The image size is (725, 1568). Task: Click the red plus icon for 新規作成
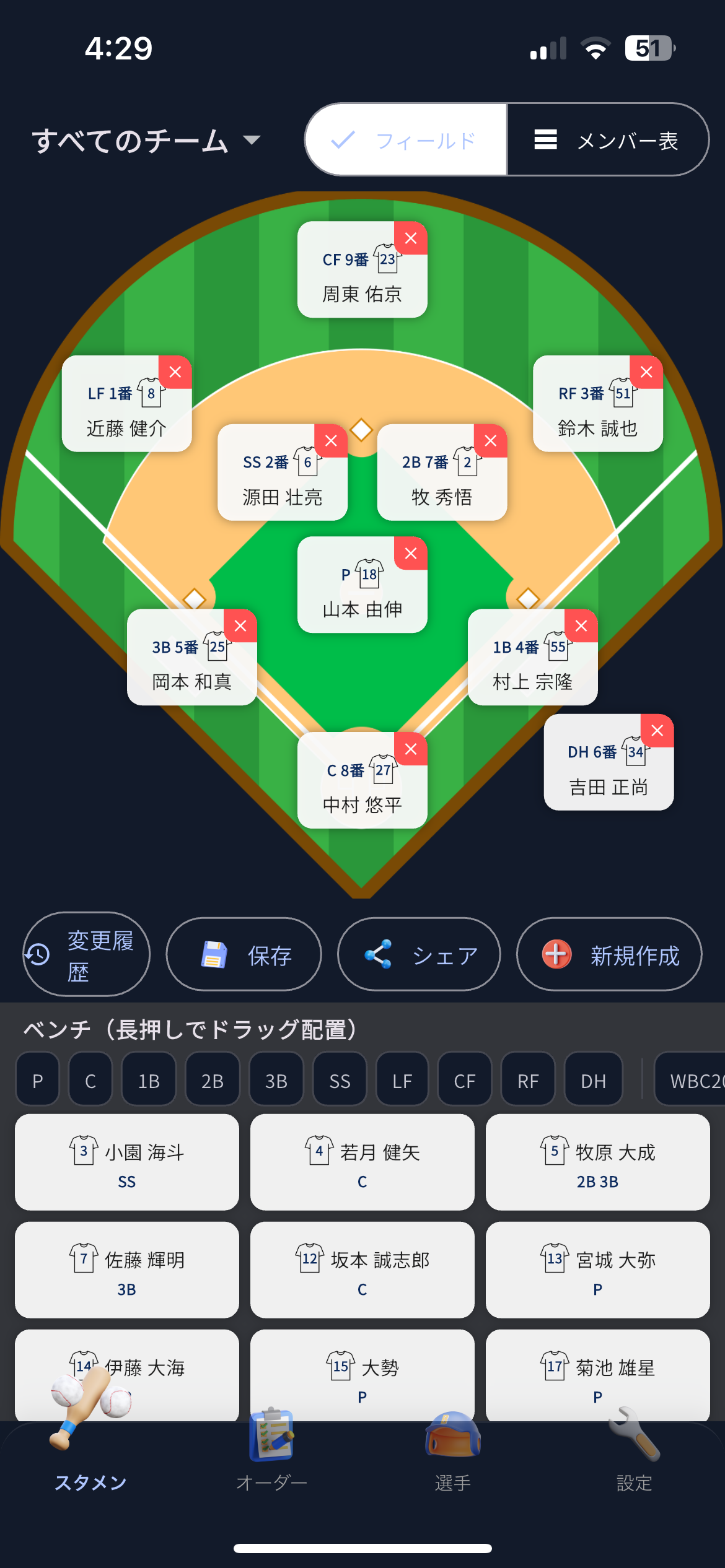pyautogui.click(x=556, y=954)
